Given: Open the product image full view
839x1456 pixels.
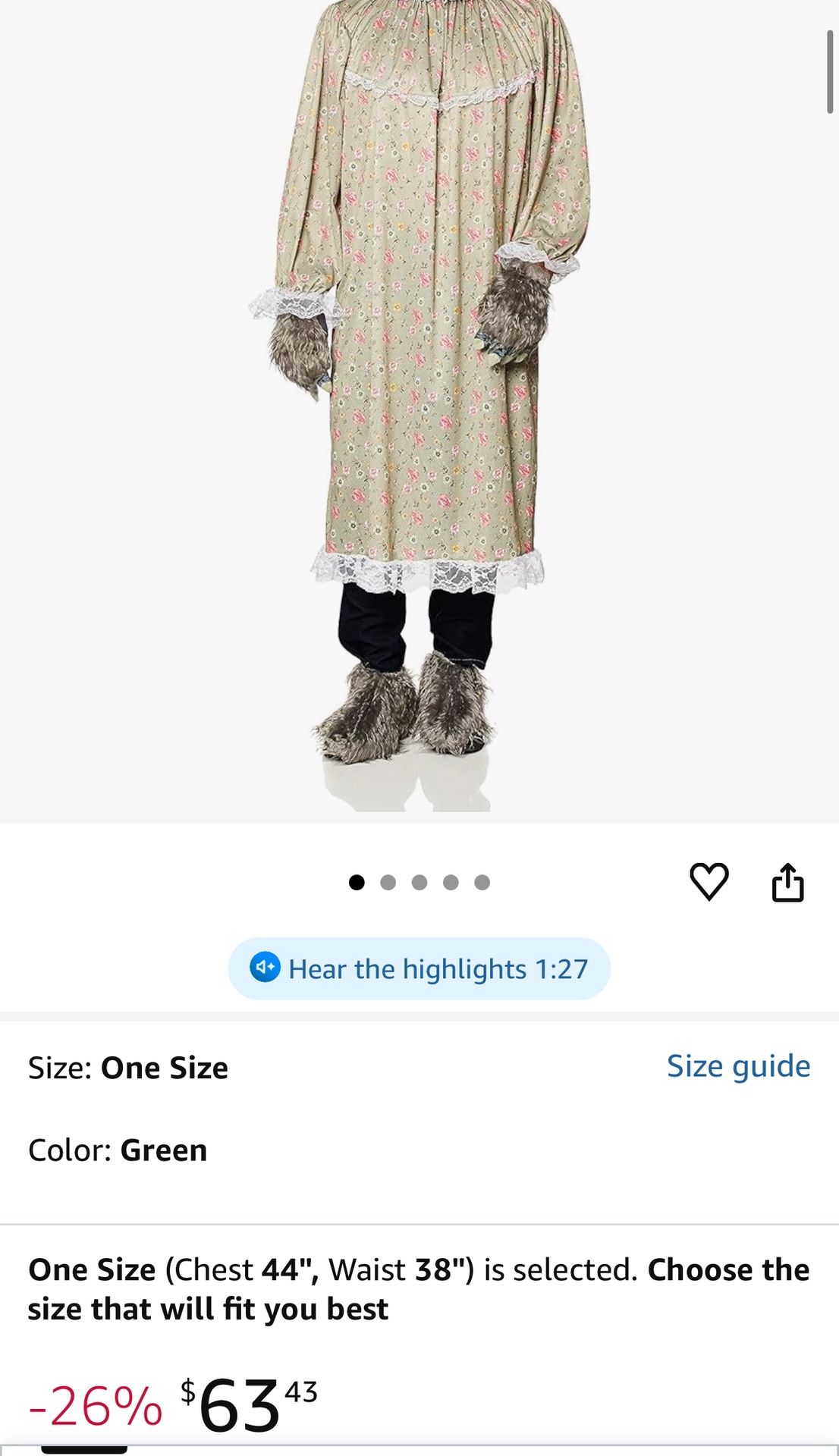Looking at the screenshot, I should (x=419, y=409).
